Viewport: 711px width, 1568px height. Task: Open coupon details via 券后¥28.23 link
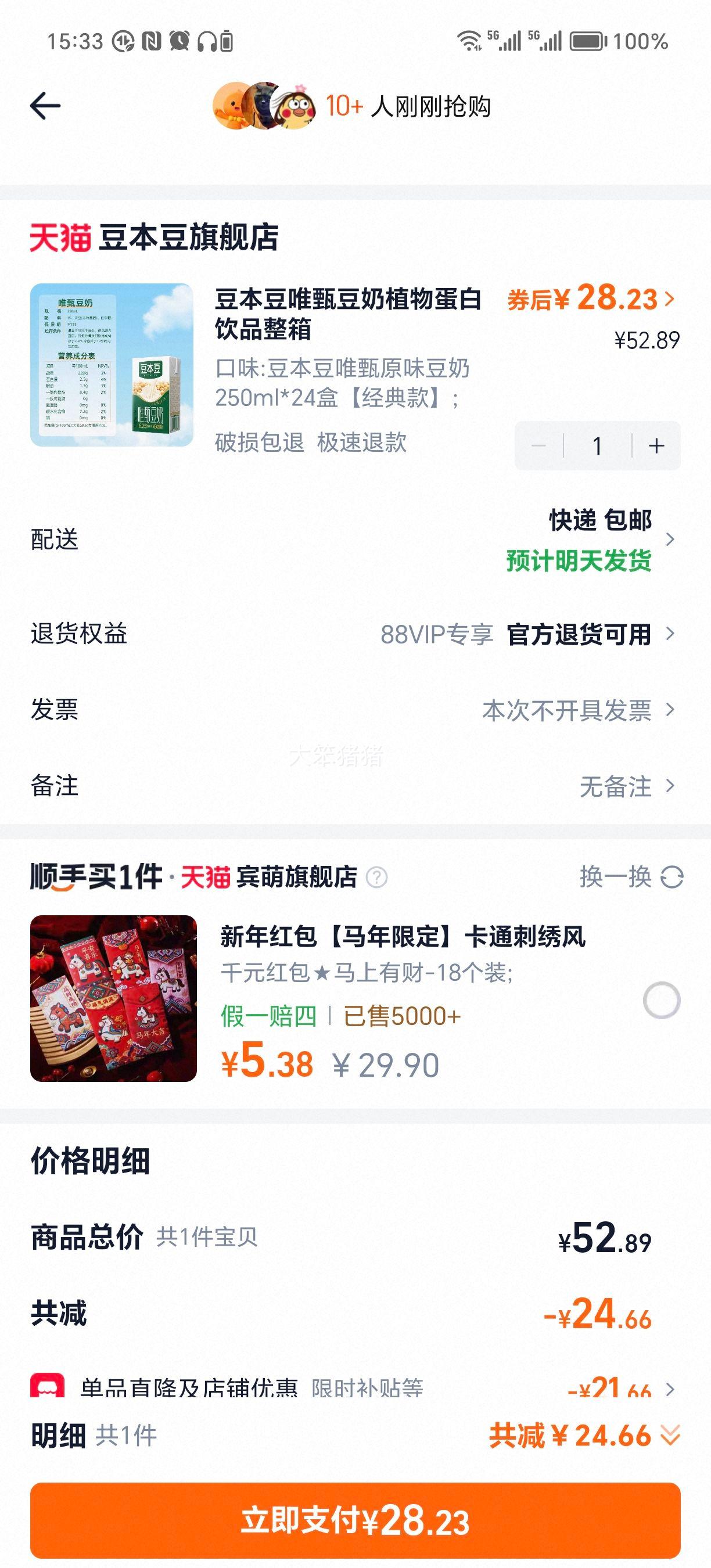(x=584, y=300)
